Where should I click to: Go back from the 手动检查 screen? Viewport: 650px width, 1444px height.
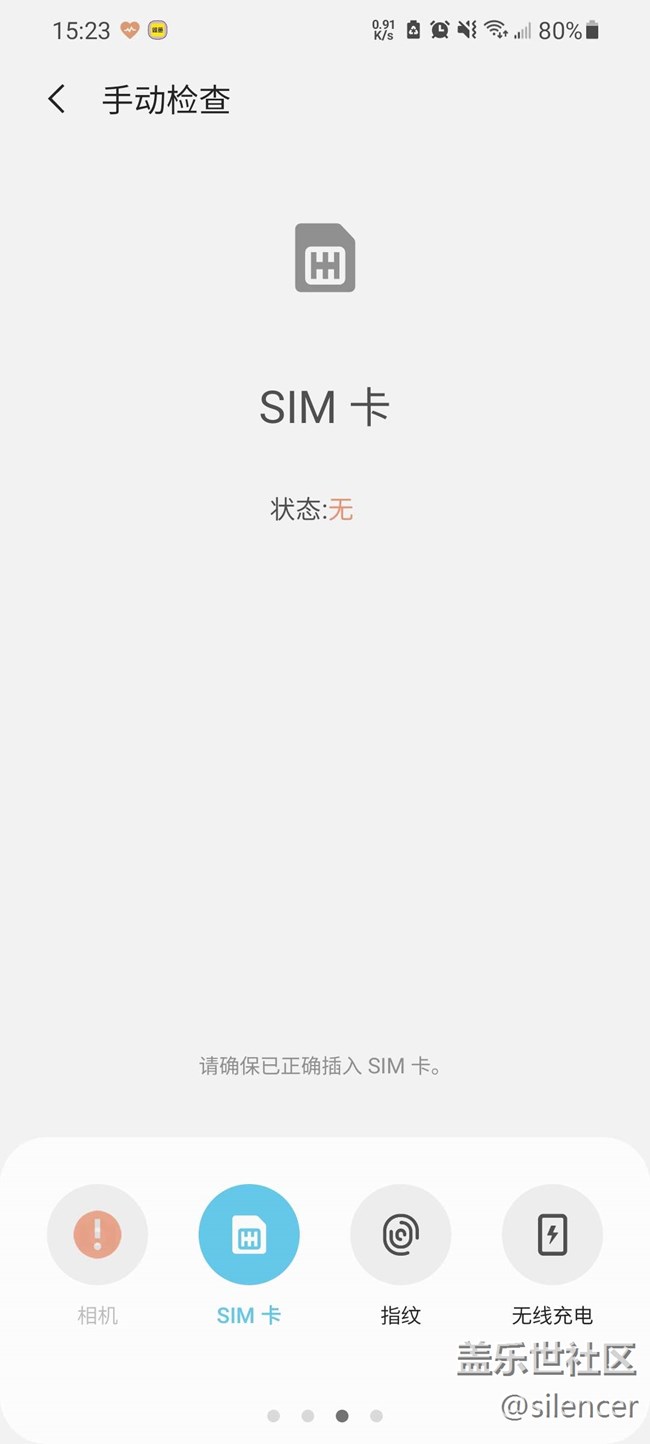pyautogui.click(x=57, y=99)
